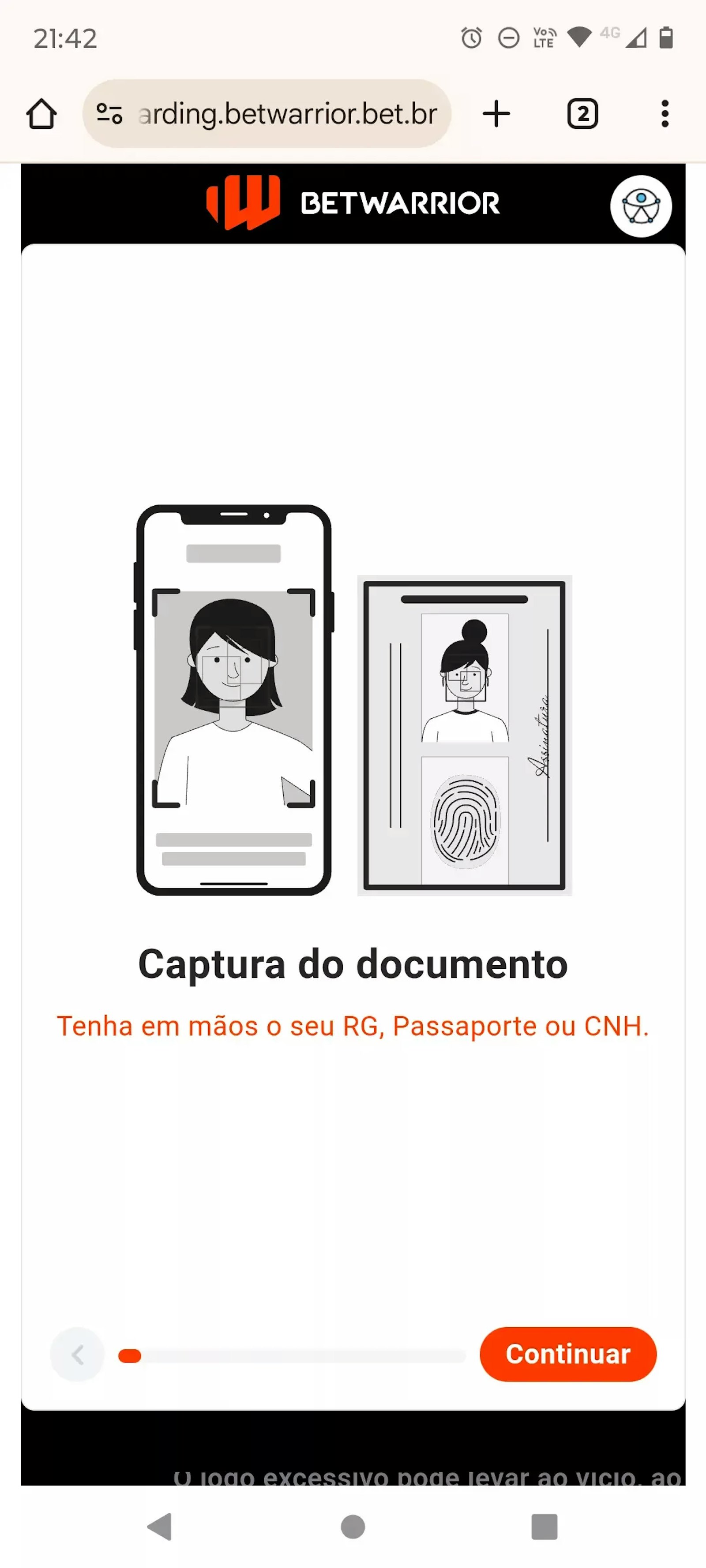Screen dimensions: 706x1568
Task: Open the tab switcher showing 2 tabs
Action: coord(582,114)
